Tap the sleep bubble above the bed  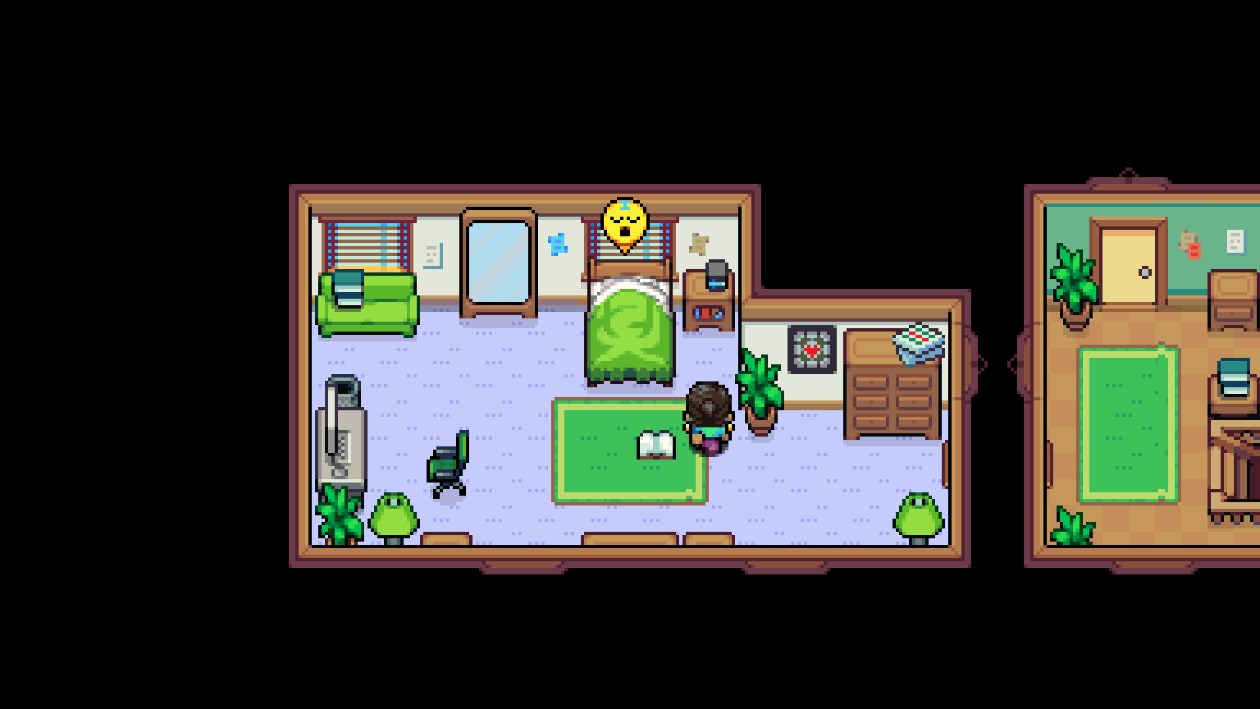(x=625, y=224)
